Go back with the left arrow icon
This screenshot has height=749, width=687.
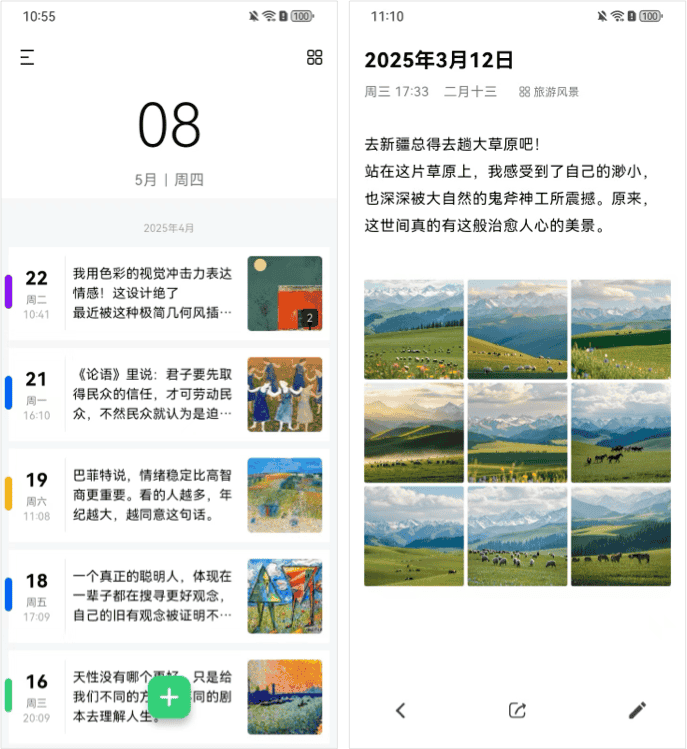pyautogui.click(x=400, y=710)
